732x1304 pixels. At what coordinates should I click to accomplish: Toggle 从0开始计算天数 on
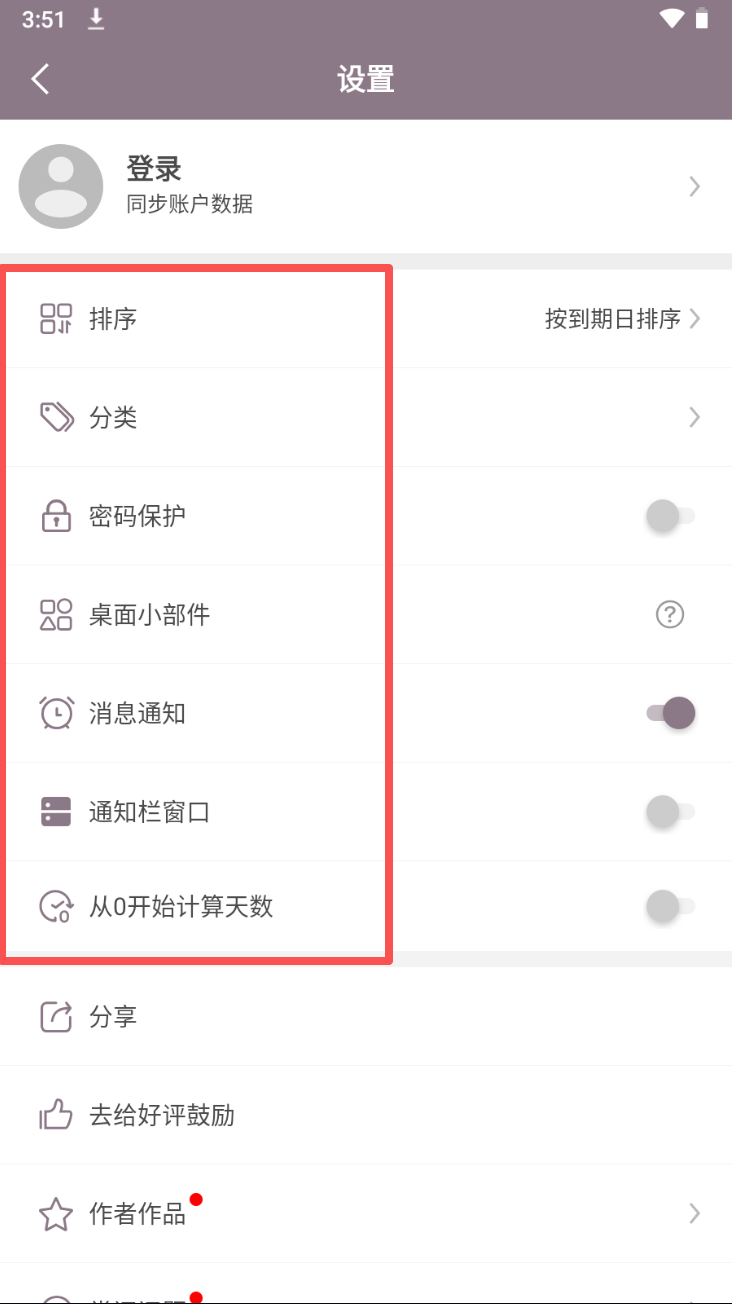(x=669, y=907)
